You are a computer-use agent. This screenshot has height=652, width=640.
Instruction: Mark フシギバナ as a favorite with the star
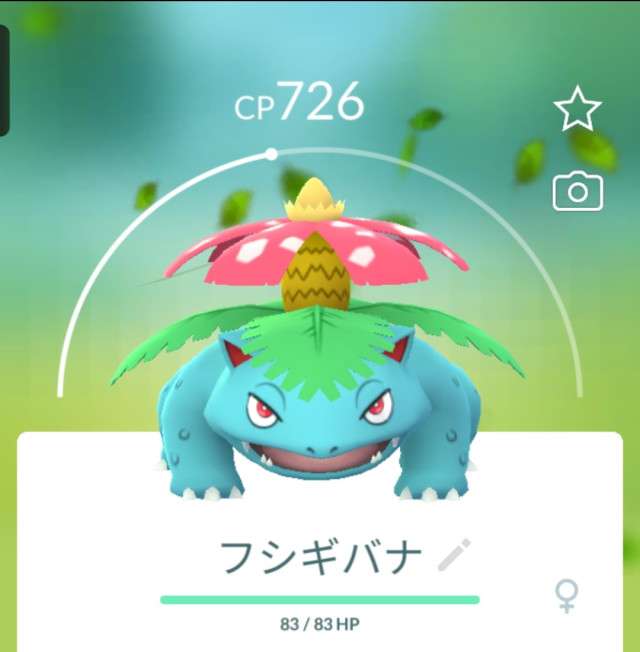(577, 109)
